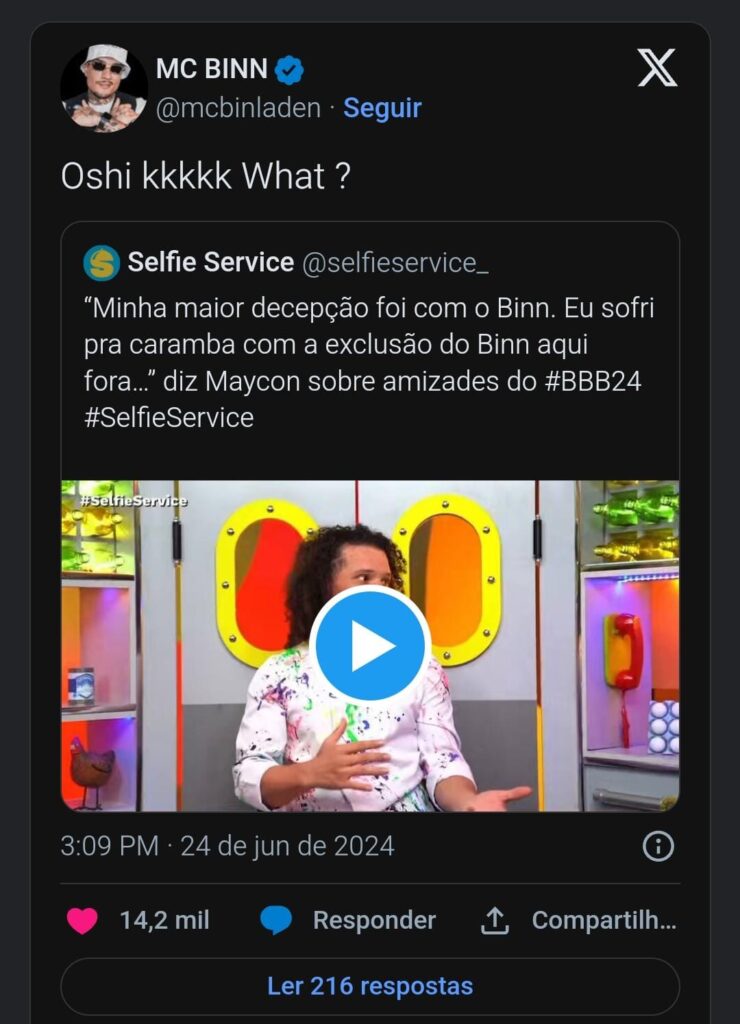Open the #SelfieService hashtag
Screen dimensions: 740x1024
tap(169, 417)
